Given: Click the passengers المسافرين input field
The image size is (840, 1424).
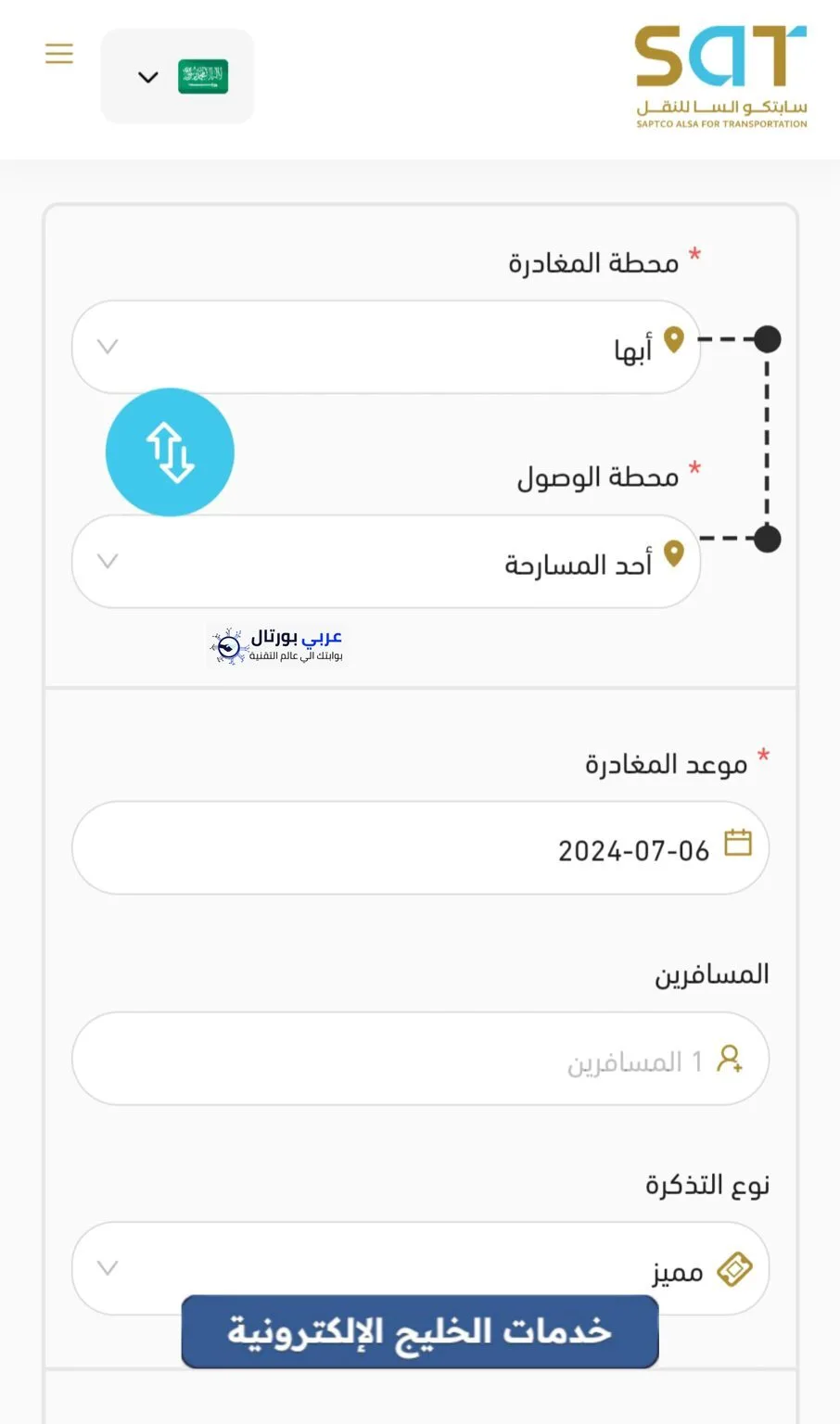Looking at the screenshot, I should 419,1059.
